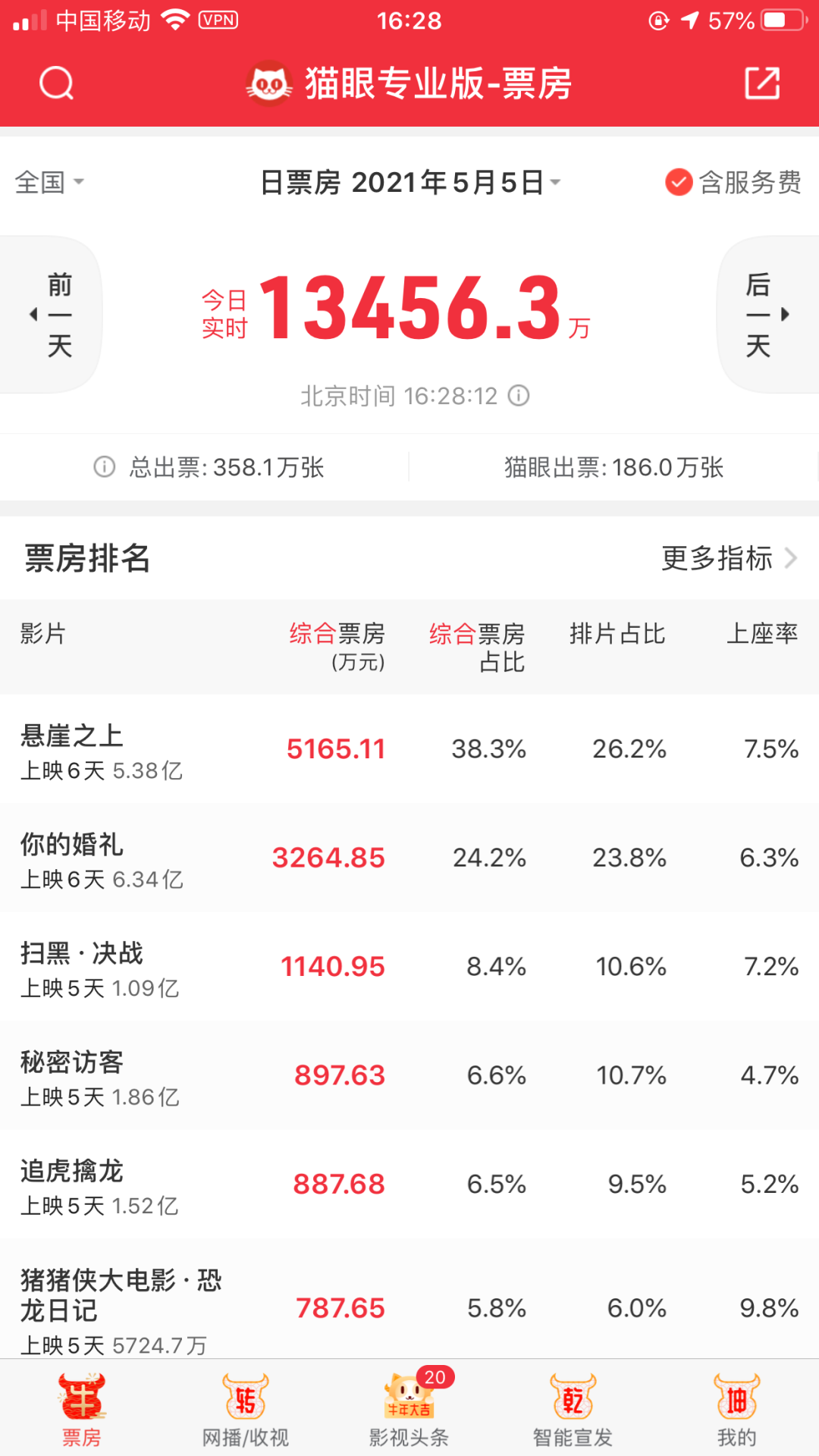Tap the info icon beside 总出票
Screen dimensions: 819x1456
(x=104, y=466)
